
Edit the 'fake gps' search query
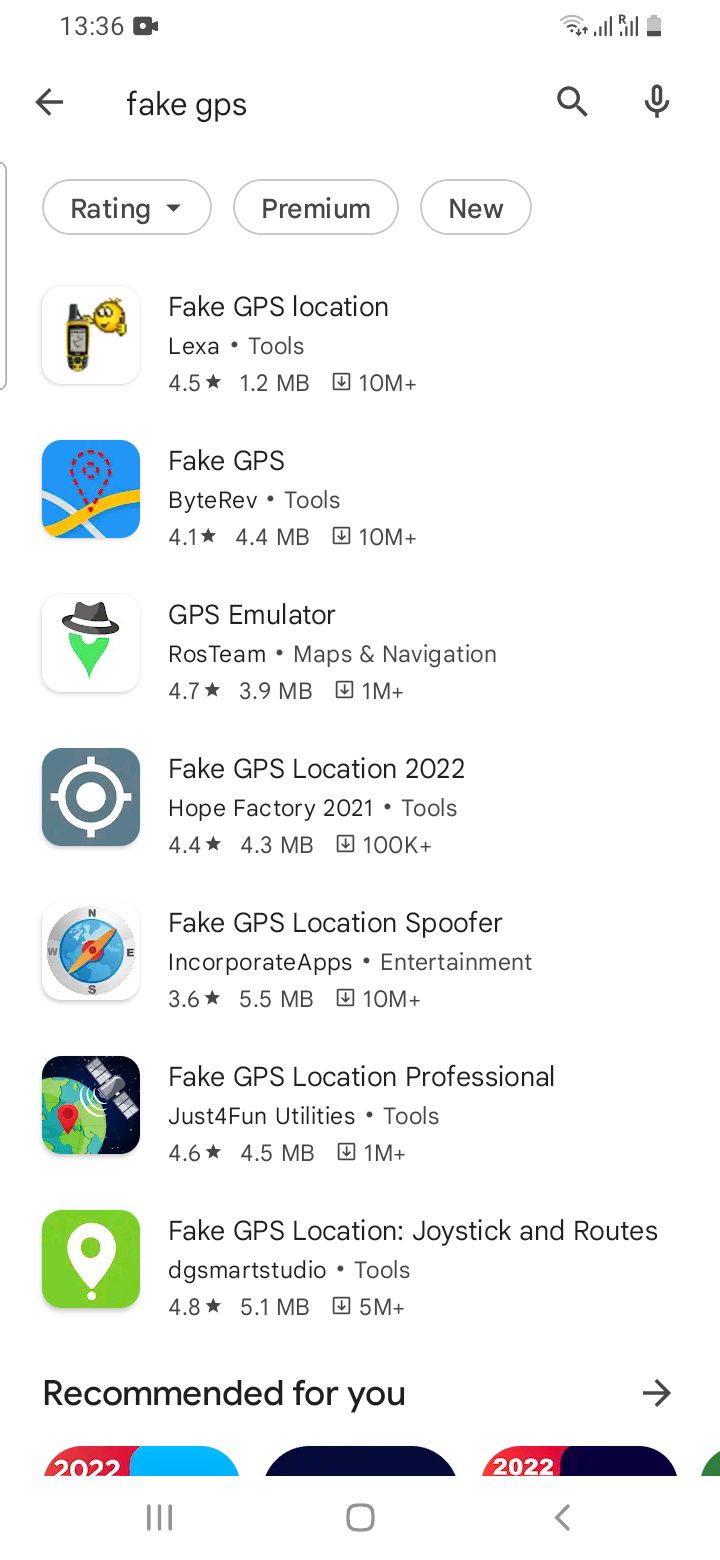[x=300, y=104]
